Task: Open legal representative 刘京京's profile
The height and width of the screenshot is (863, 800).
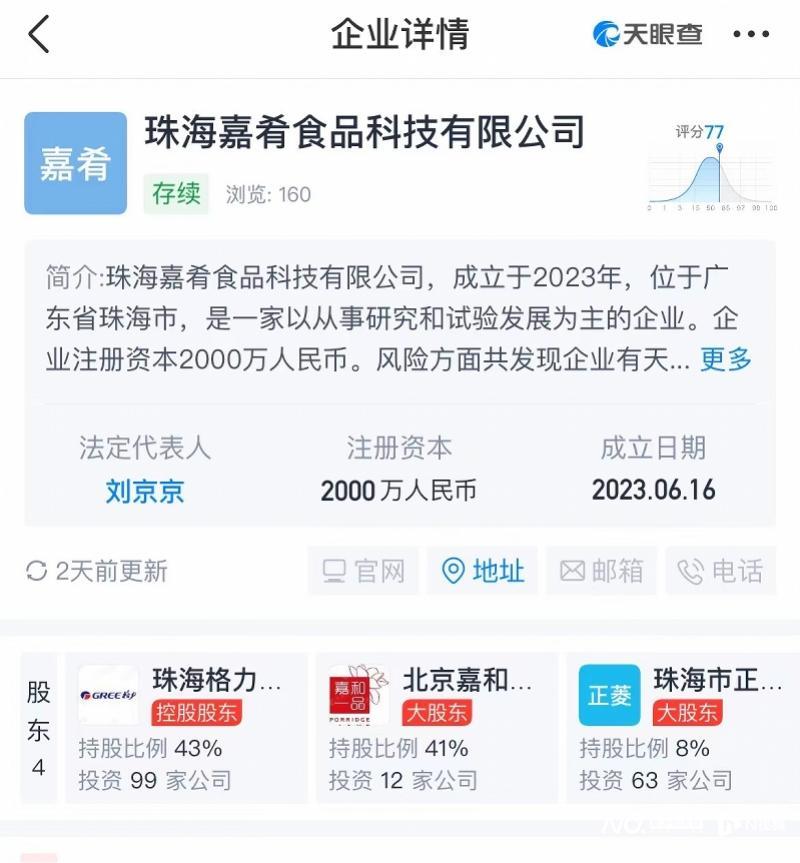Action: click(145, 491)
